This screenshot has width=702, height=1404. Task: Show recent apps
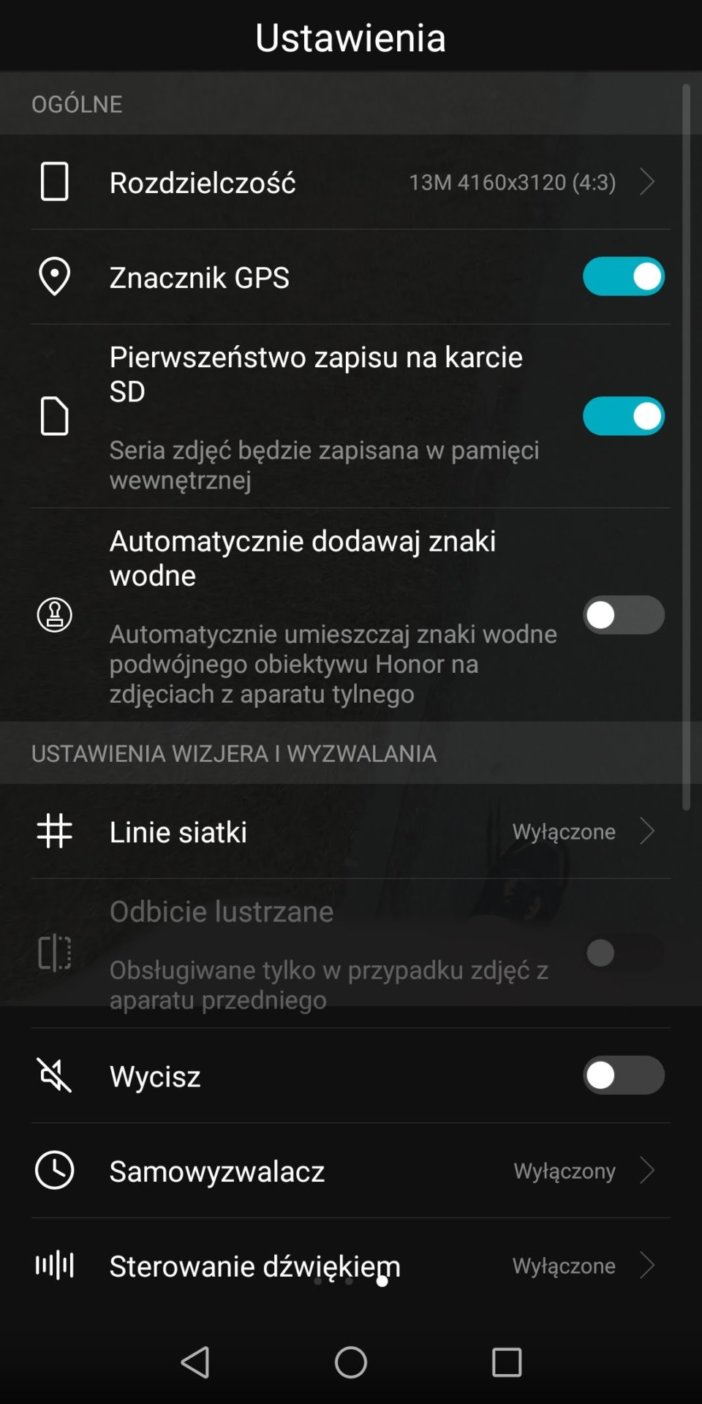coord(507,1362)
